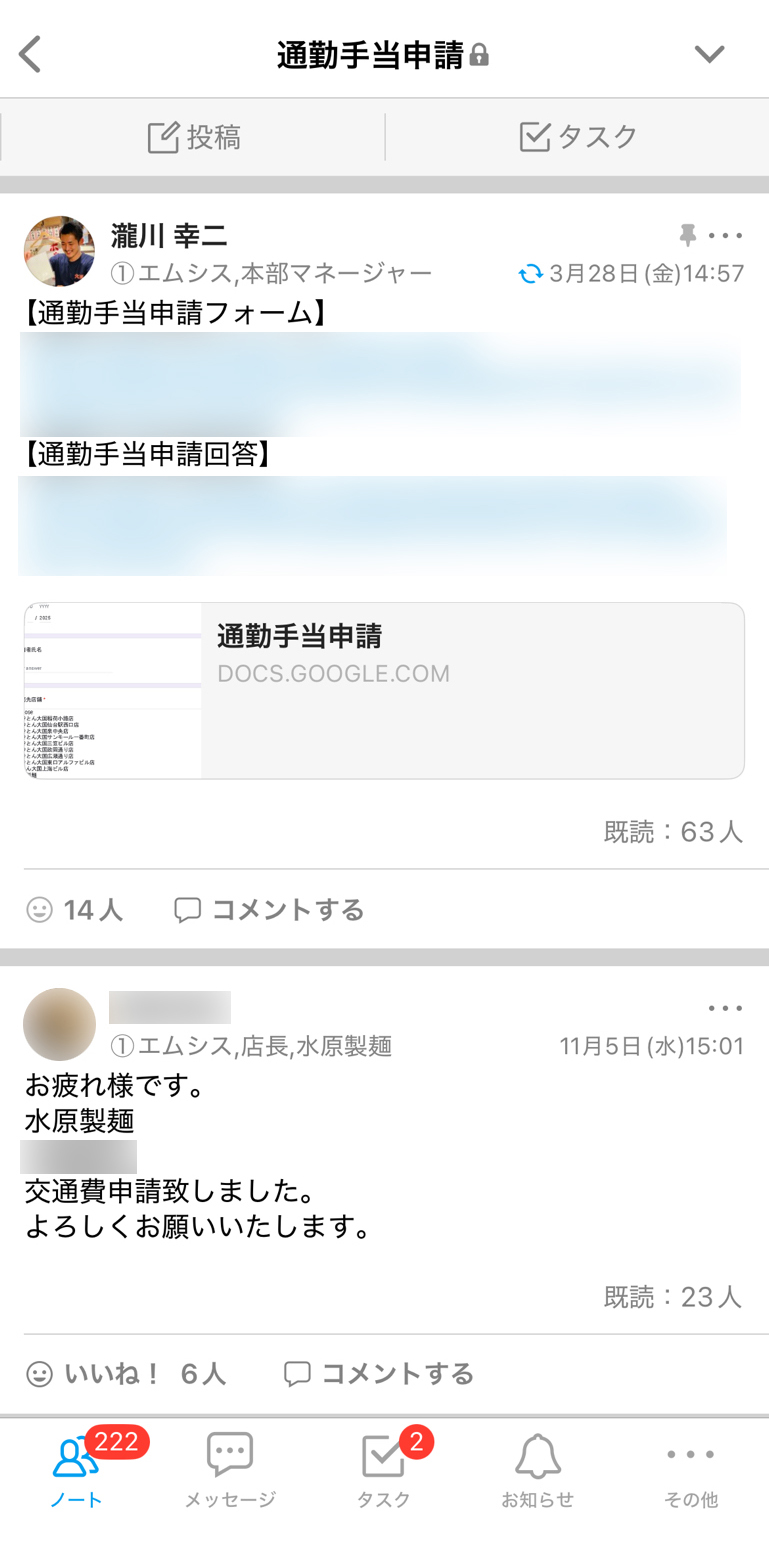Click コメントする on the first post

(267, 909)
